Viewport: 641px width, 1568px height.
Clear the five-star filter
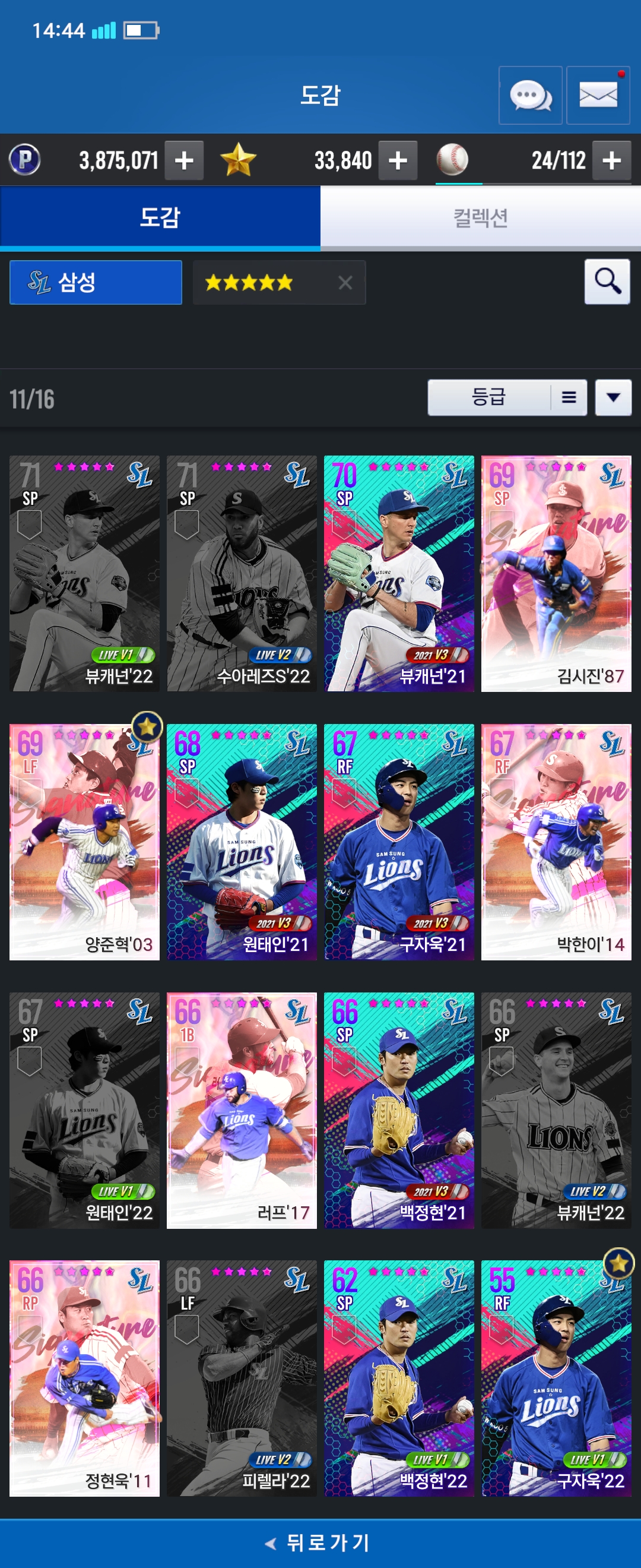[x=345, y=283]
